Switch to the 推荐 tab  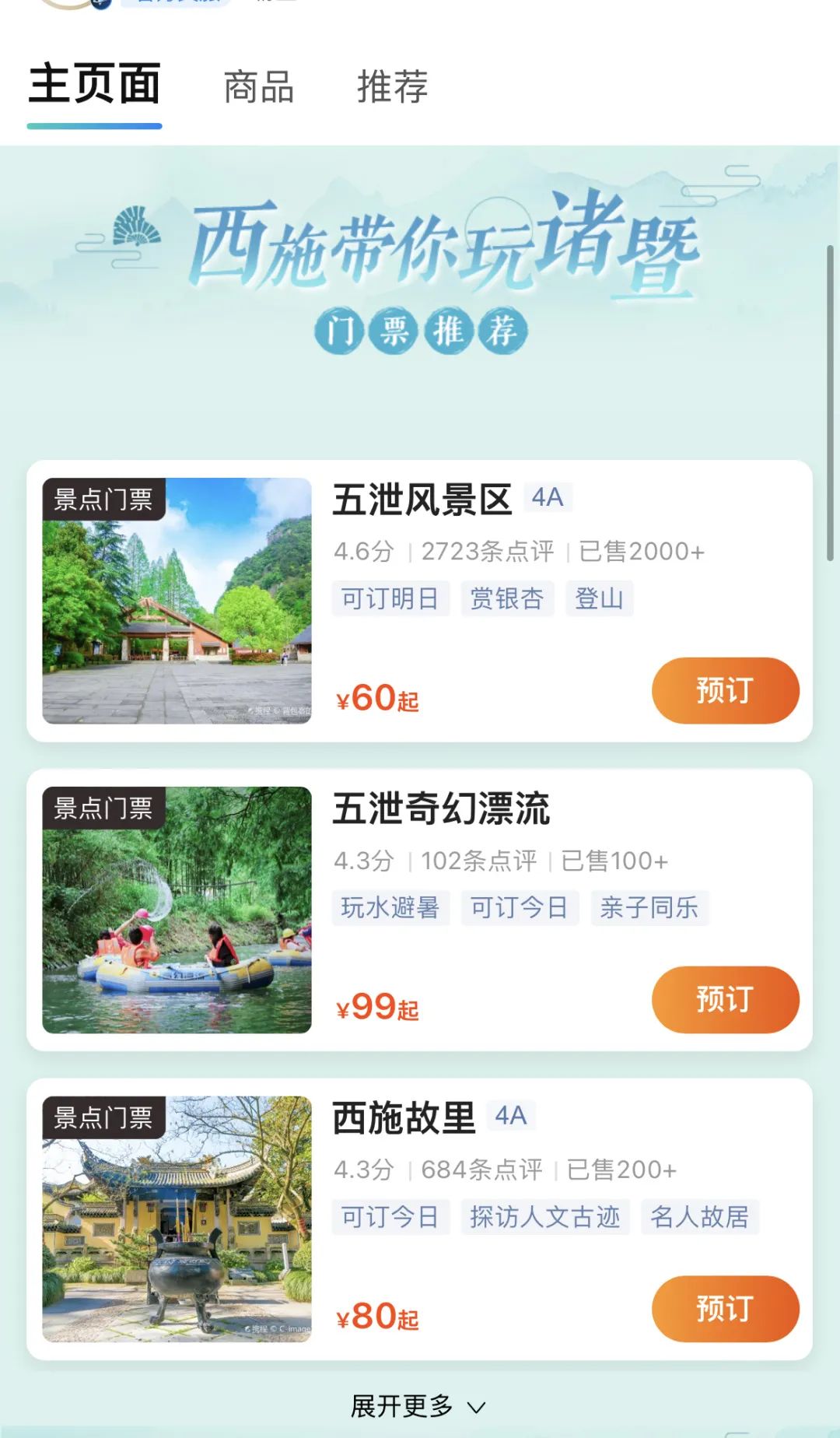[x=392, y=86]
